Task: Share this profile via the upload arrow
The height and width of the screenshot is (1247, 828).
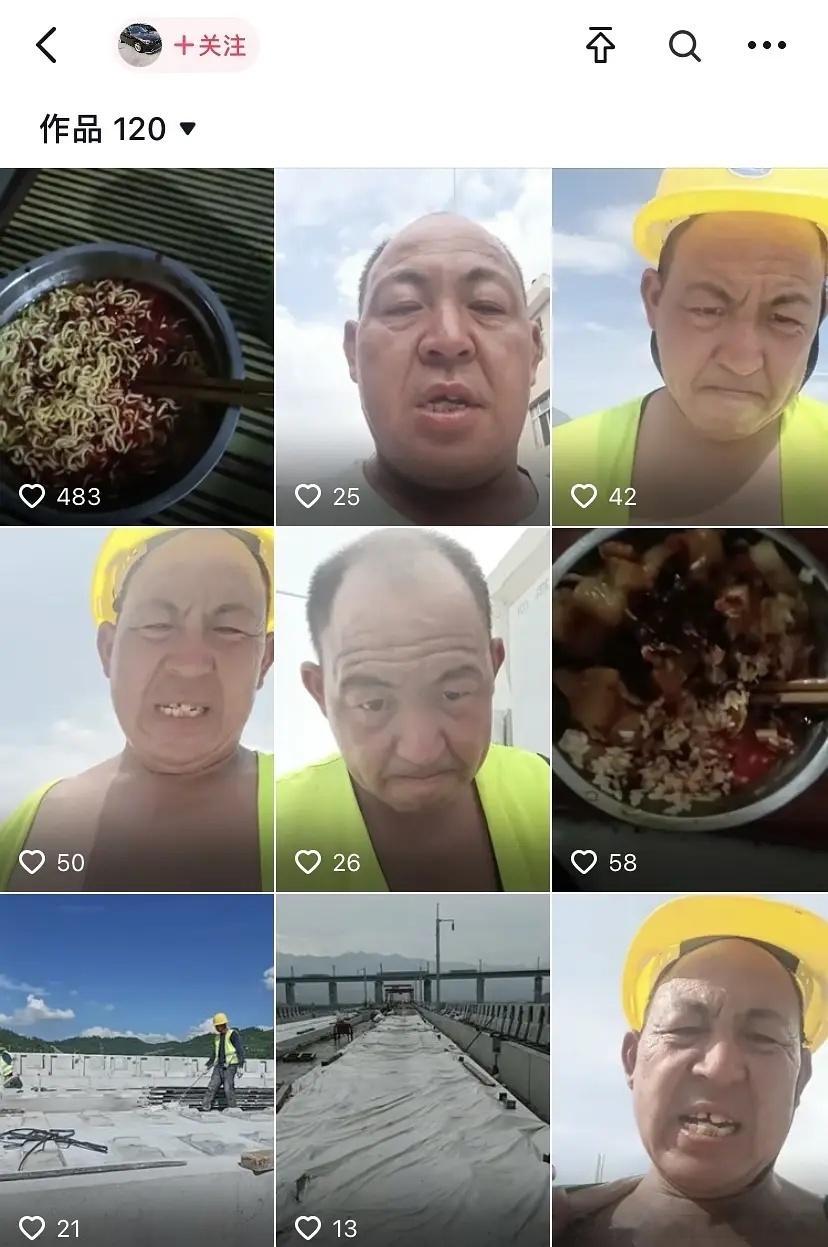Action: [599, 45]
